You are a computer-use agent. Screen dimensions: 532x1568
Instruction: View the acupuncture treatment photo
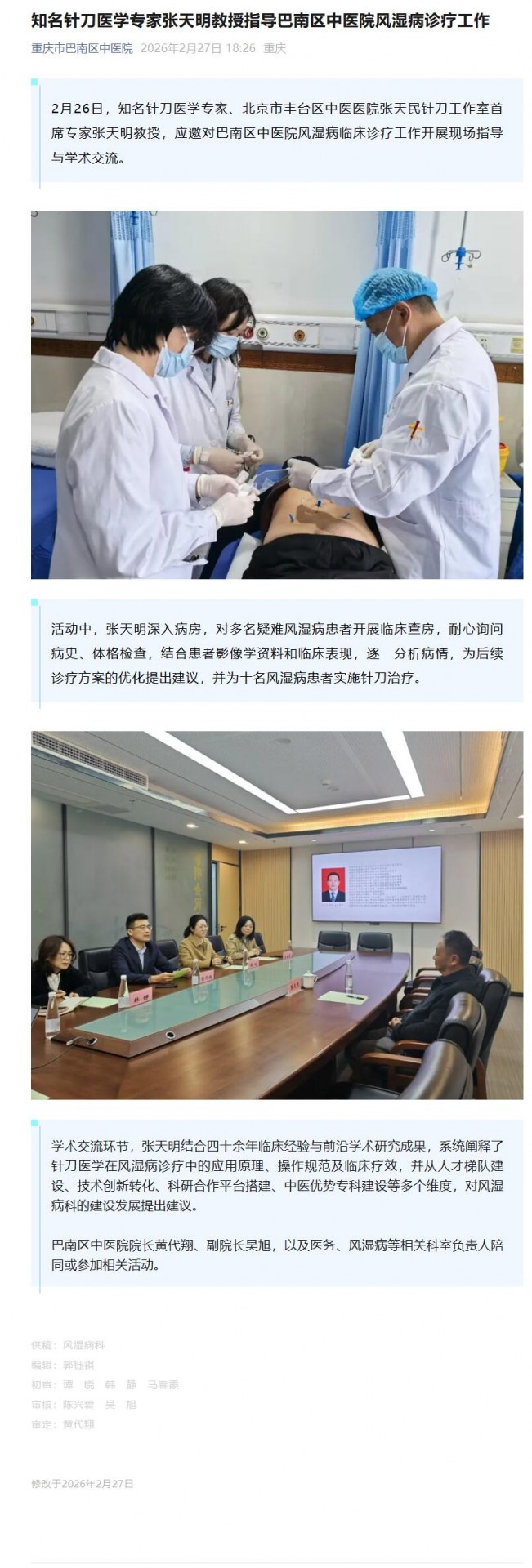pos(277,394)
